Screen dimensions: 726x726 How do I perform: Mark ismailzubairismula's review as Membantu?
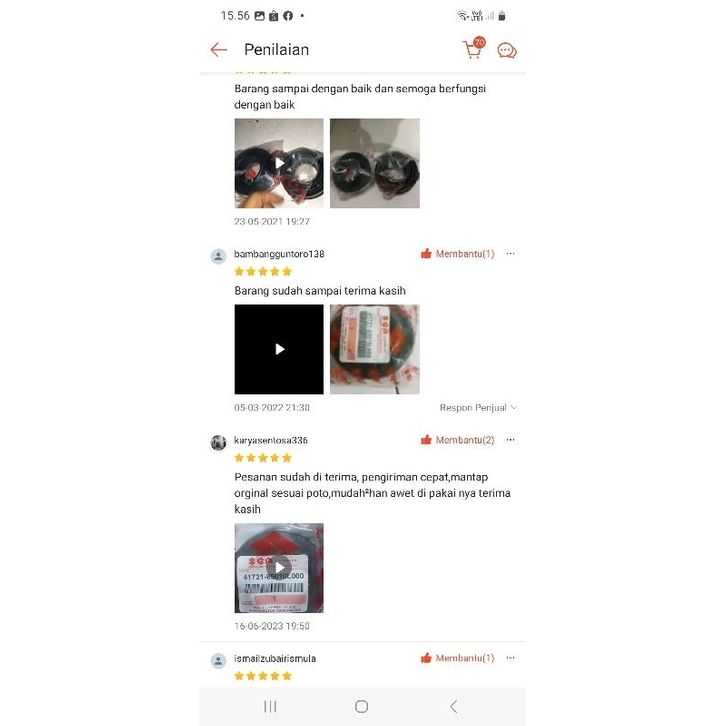pos(457,658)
